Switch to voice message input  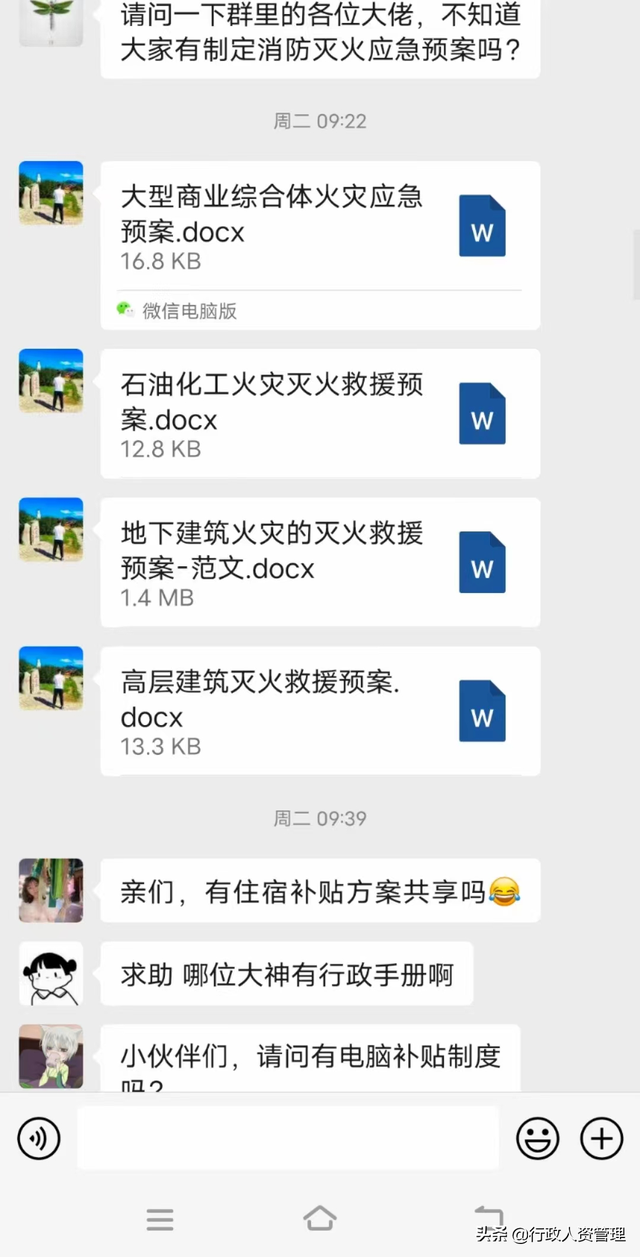point(39,1138)
